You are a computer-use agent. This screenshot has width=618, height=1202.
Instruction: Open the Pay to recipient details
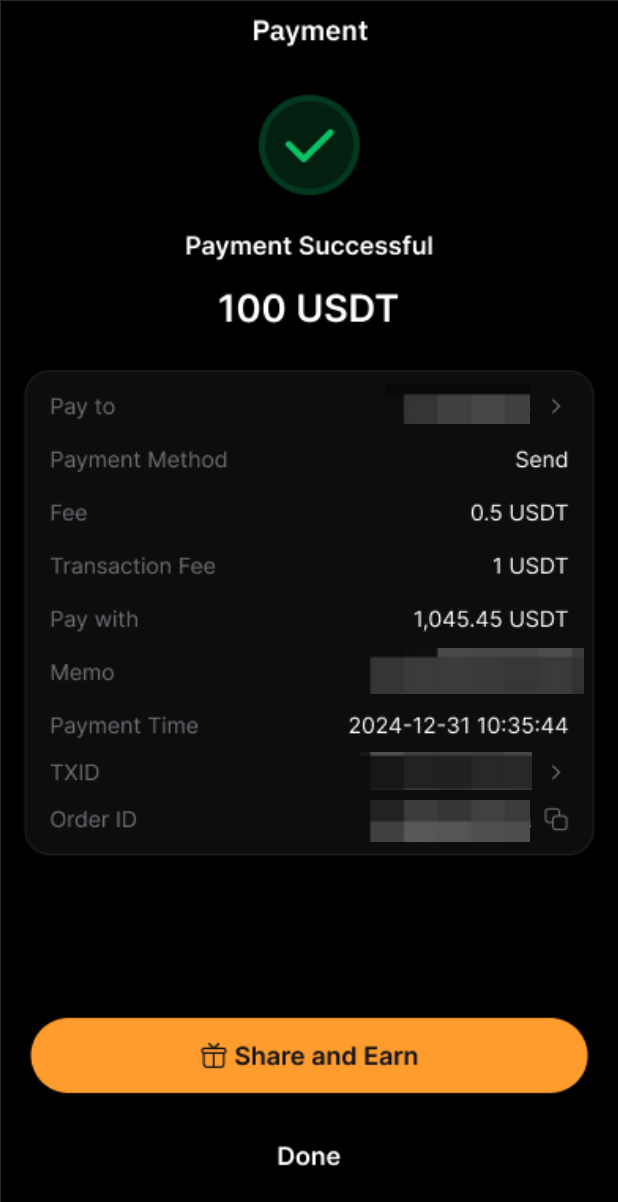(x=556, y=407)
